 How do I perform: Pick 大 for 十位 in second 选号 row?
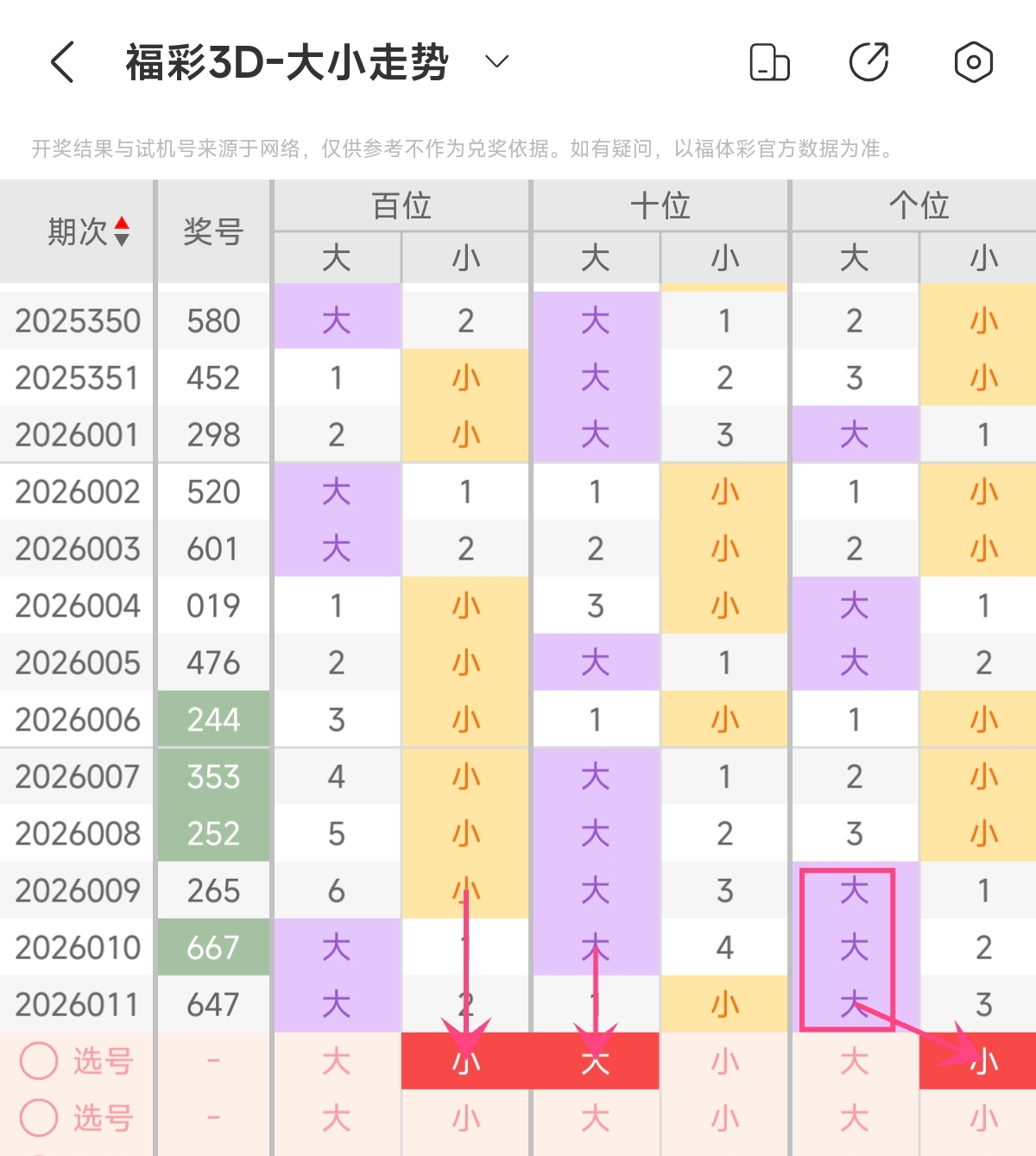595,1118
